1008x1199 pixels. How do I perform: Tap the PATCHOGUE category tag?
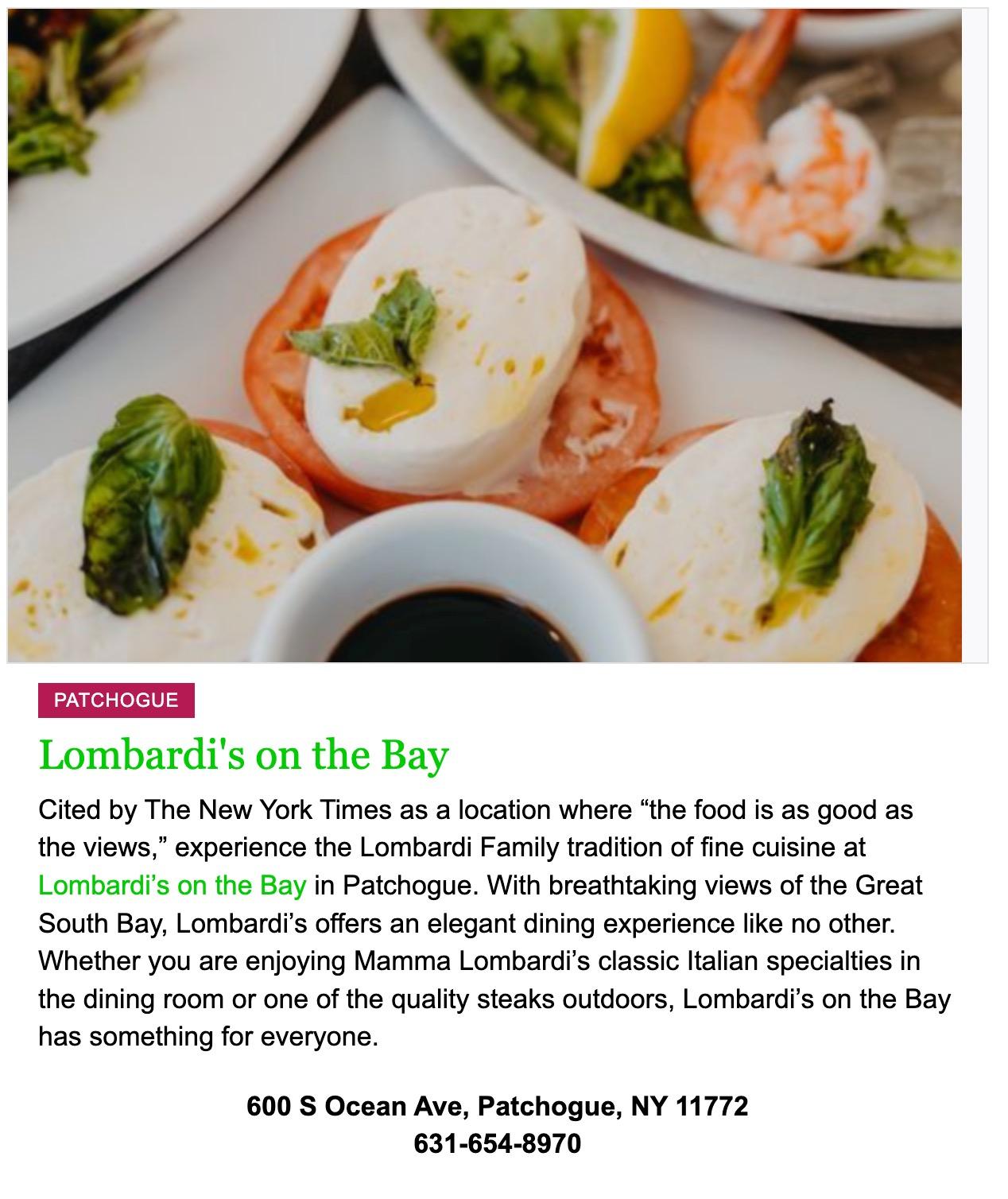click(x=116, y=700)
